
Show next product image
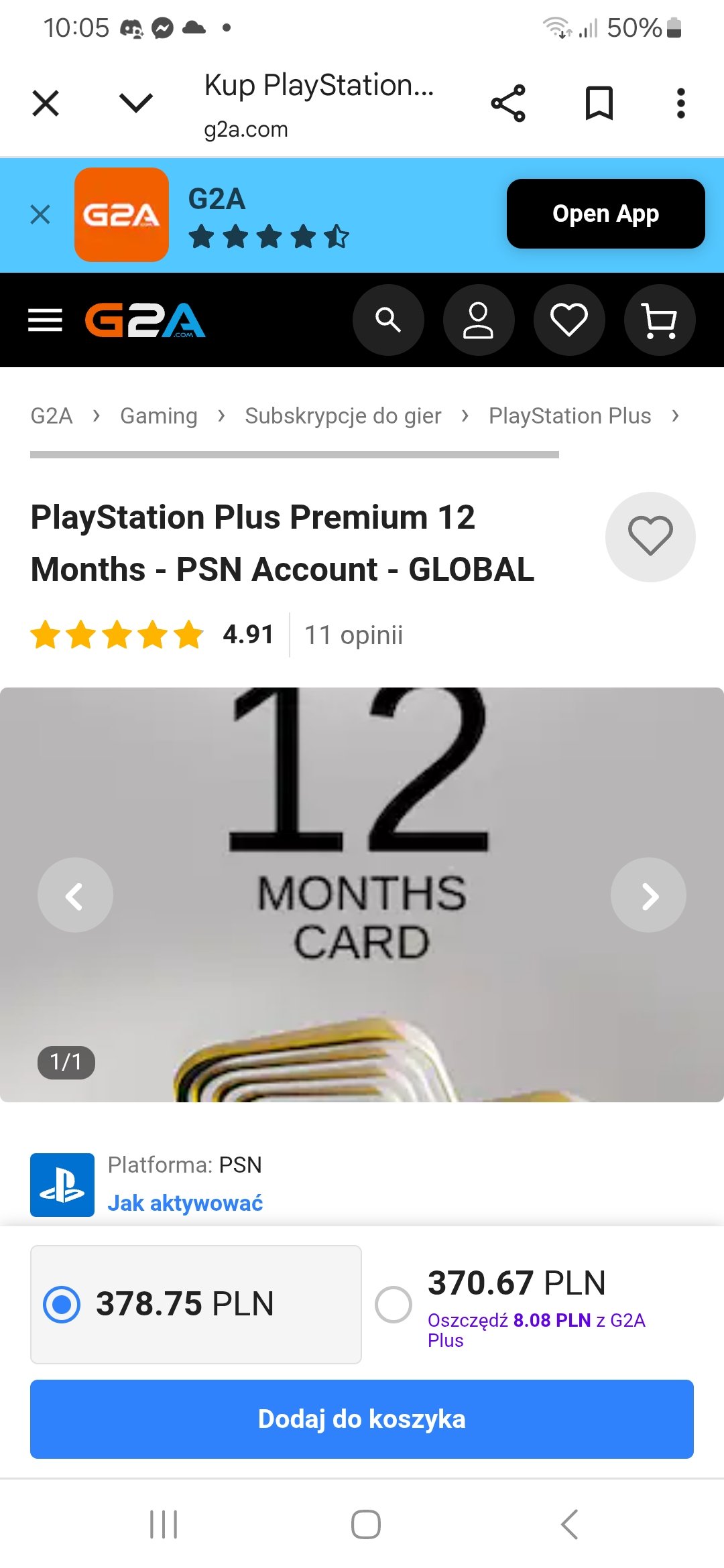648,895
